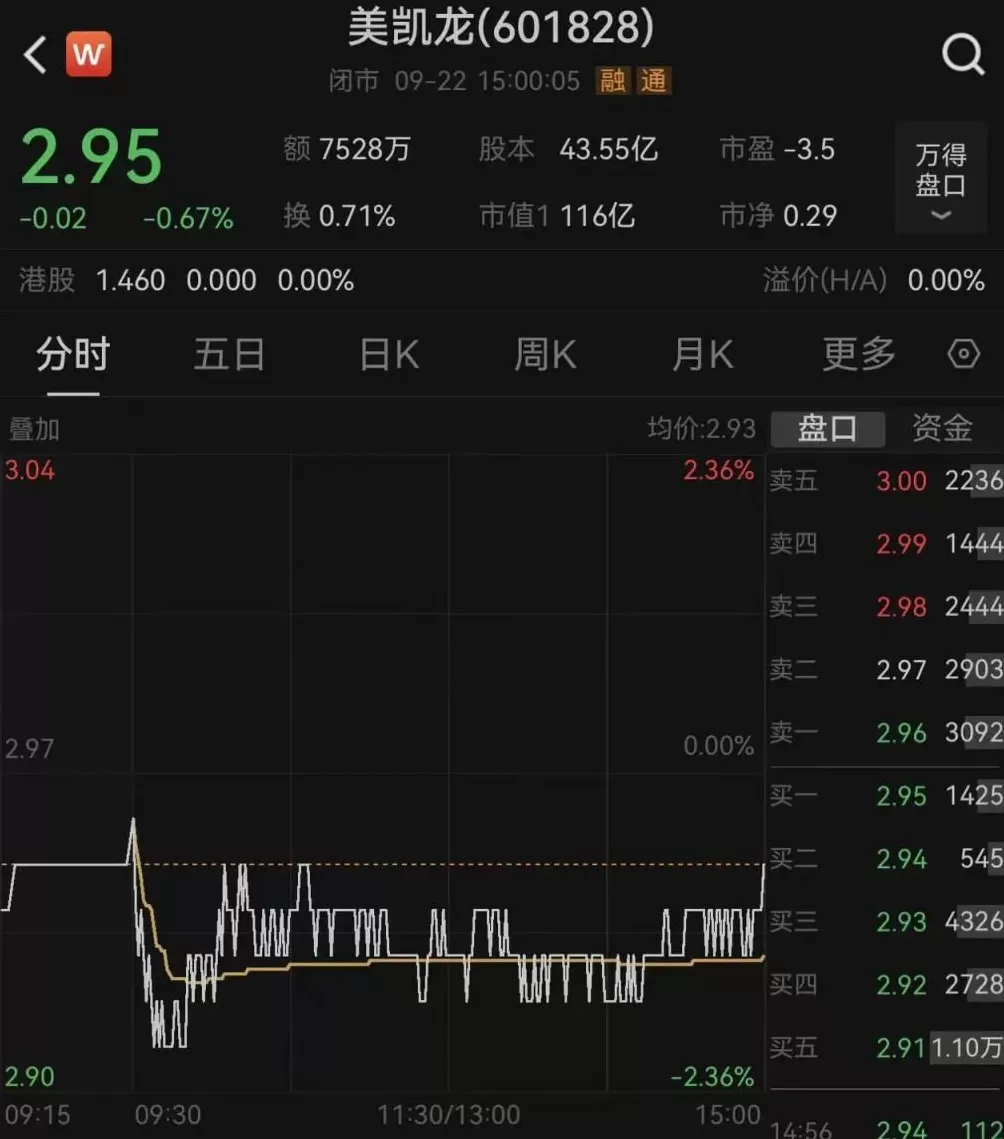Click the 周K weekly chart button

tap(544, 355)
